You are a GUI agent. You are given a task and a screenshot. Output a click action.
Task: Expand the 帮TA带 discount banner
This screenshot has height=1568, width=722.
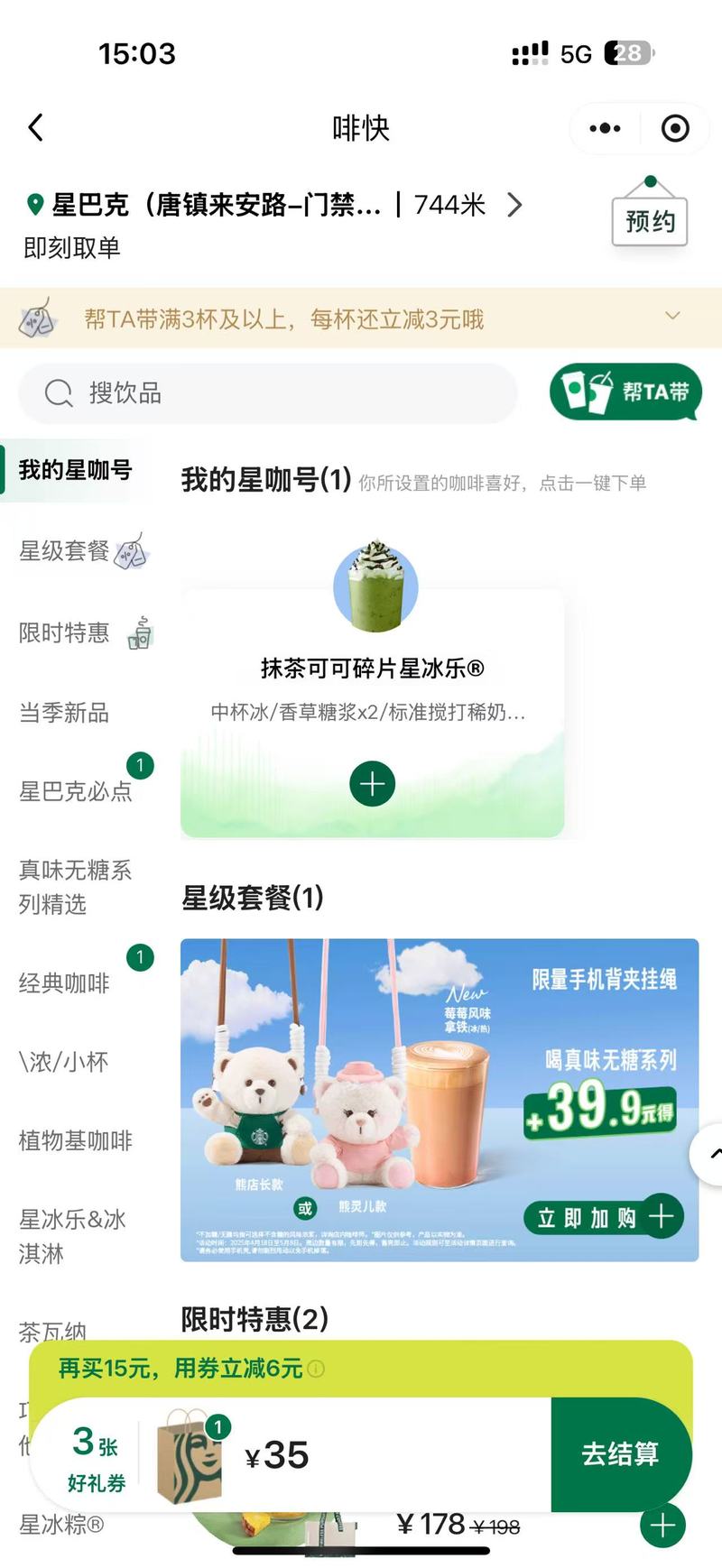click(671, 317)
